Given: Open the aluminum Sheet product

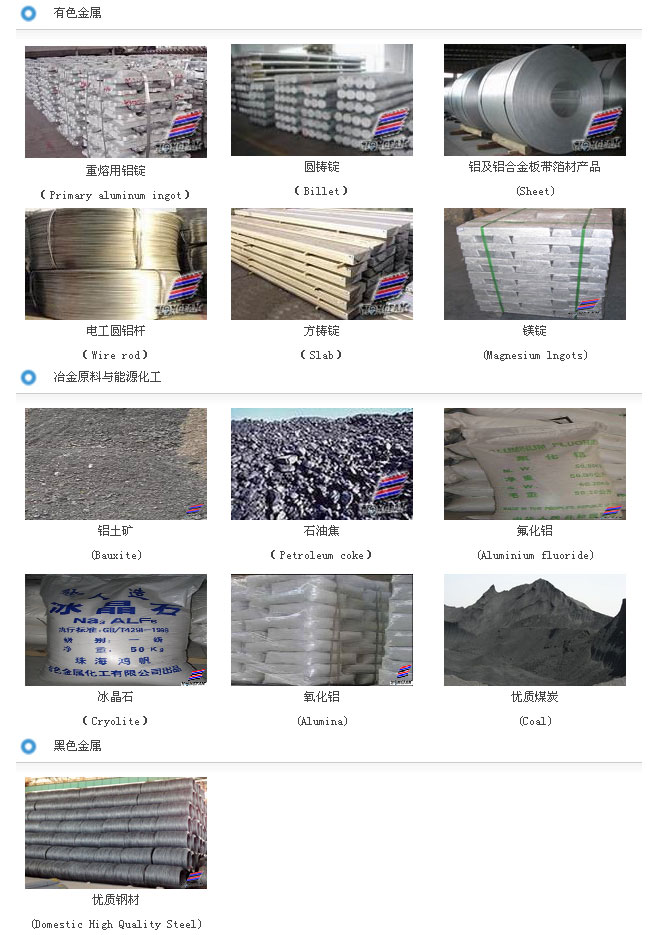Looking at the screenshot, I should [x=534, y=100].
